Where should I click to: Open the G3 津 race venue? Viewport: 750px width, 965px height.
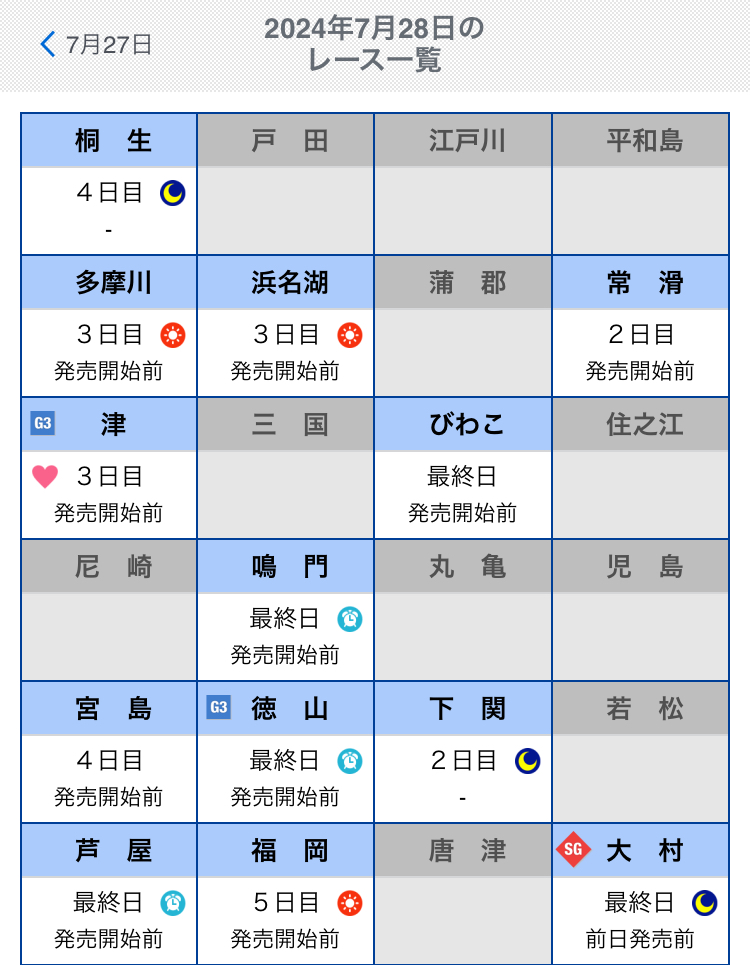109,469
